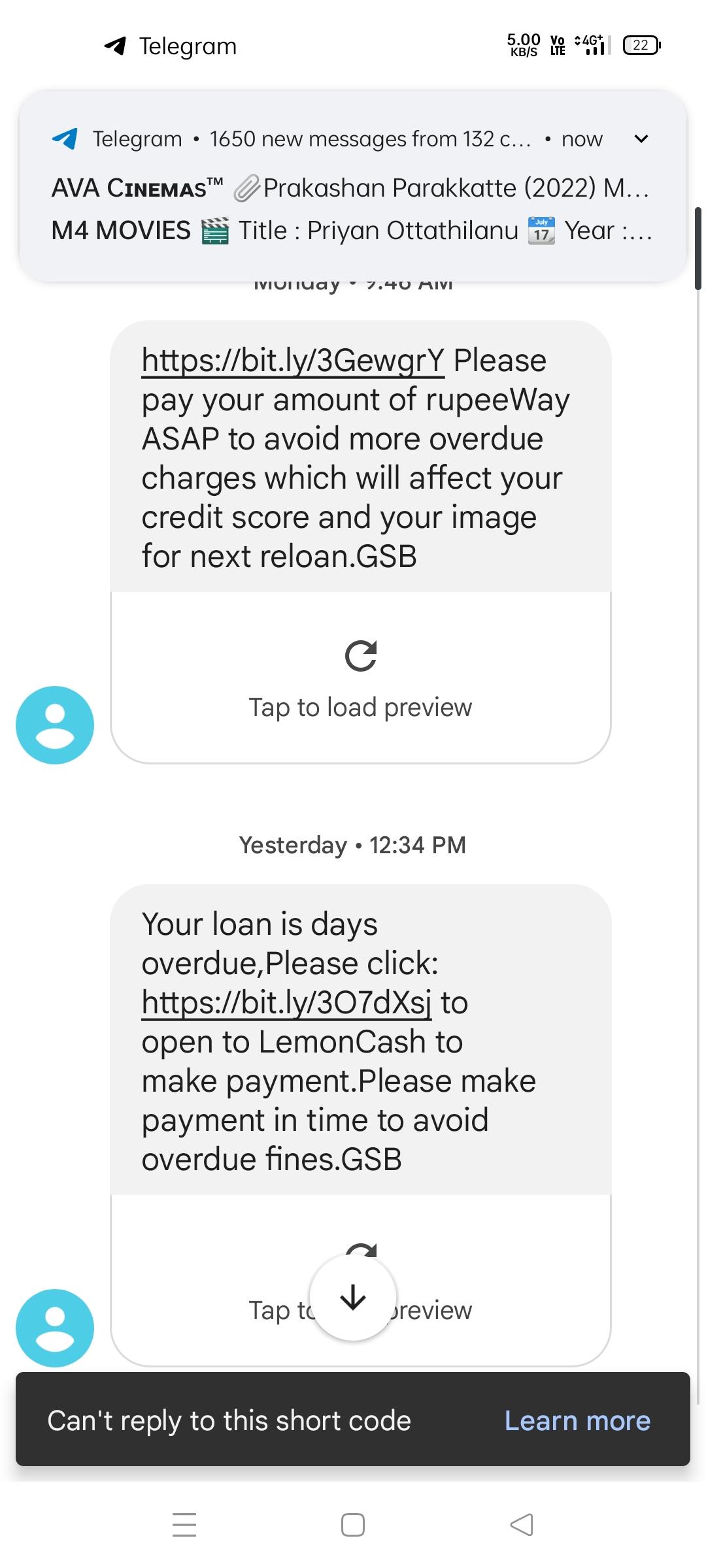This screenshot has width=706, height=1568.
Task: Open the bit.ly/3GewgrY link
Action: [x=293, y=361]
